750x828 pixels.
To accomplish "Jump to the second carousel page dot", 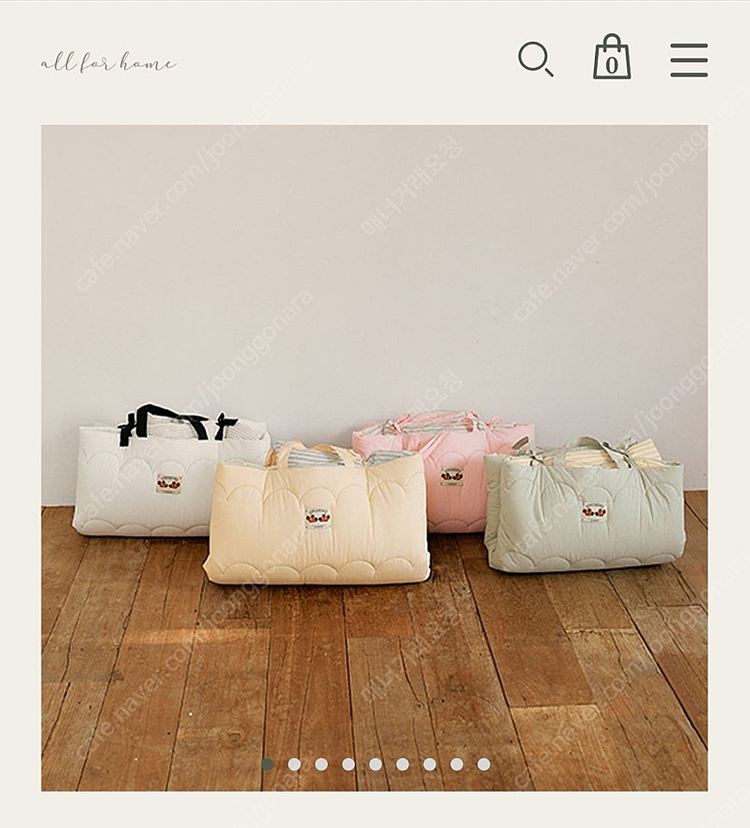I will point(294,764).
